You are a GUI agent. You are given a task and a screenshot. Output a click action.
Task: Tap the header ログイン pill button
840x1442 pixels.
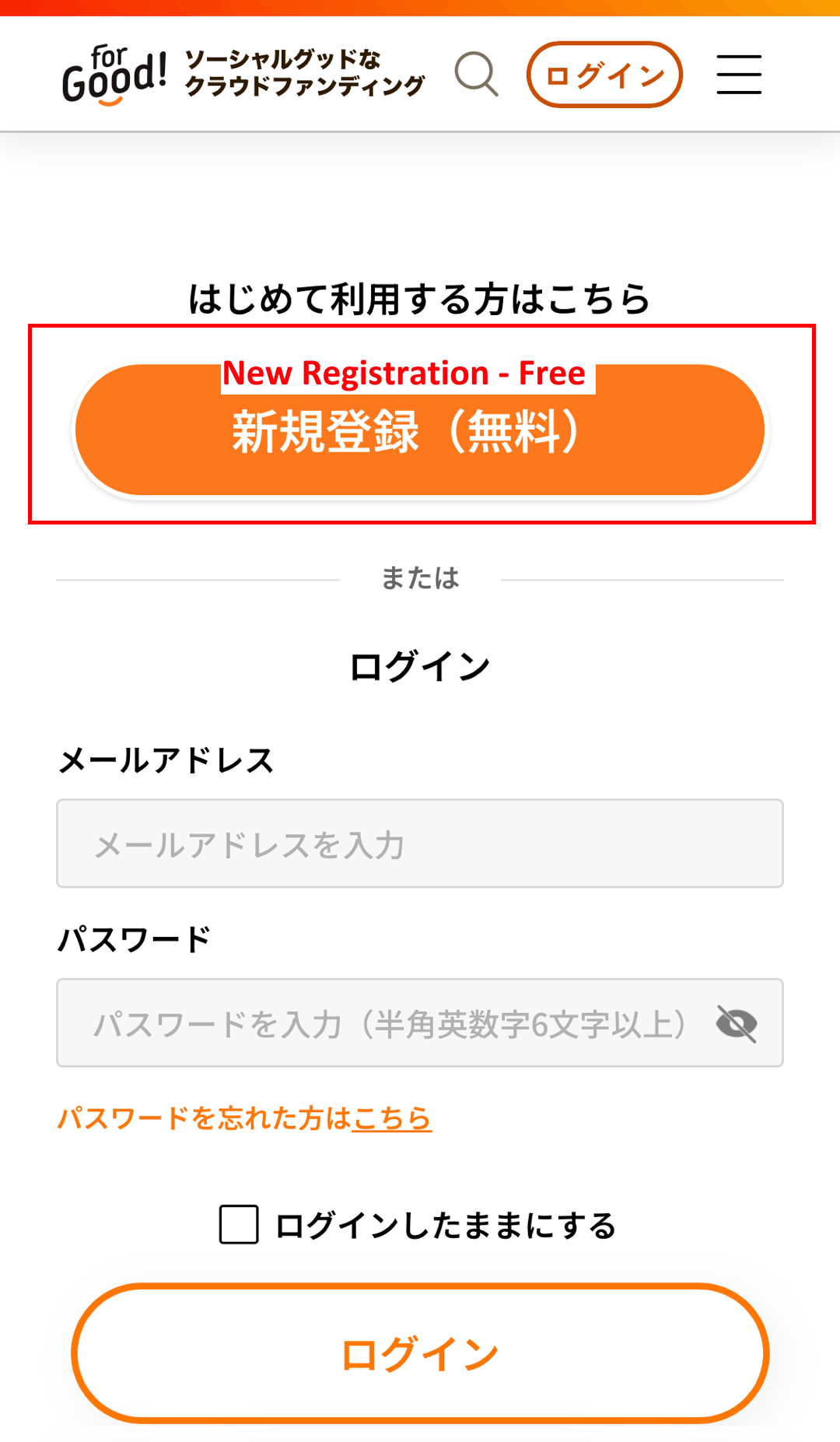pyautogui.click(x=604, y=75)
